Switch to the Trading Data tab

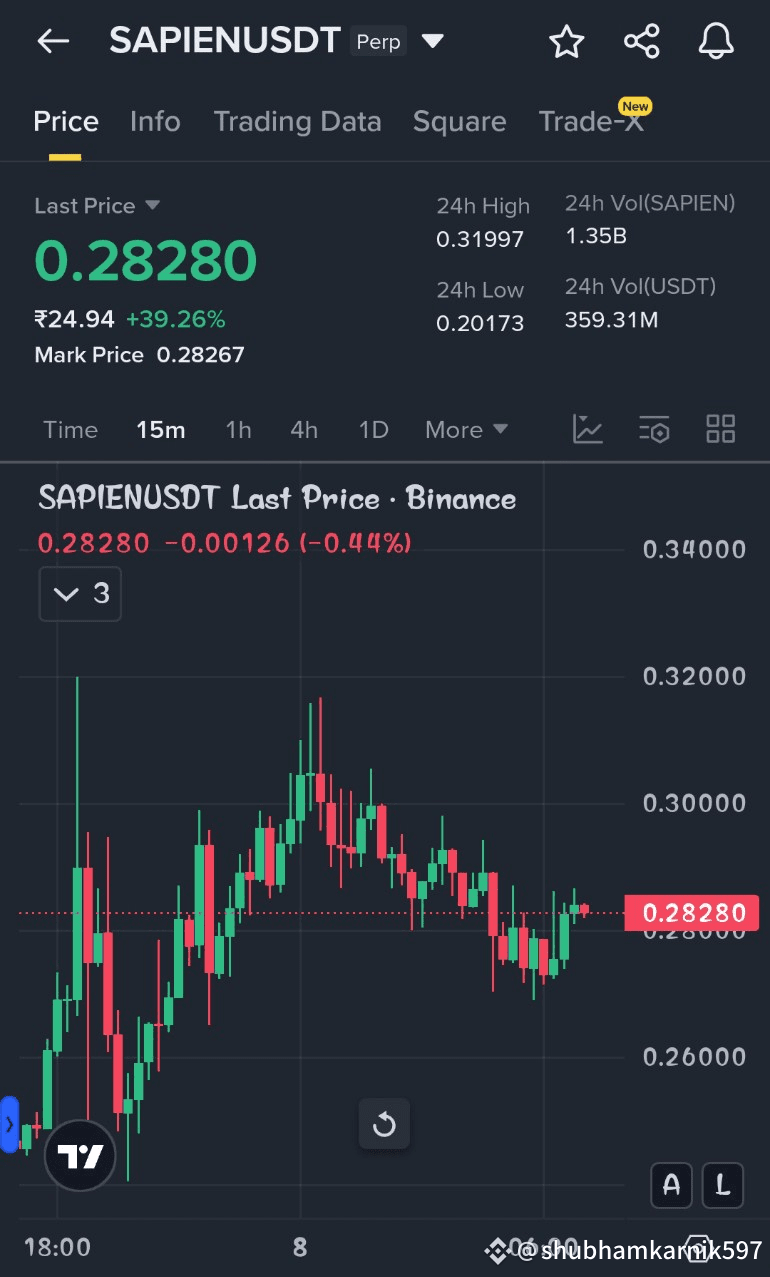(x=297, y=122)
